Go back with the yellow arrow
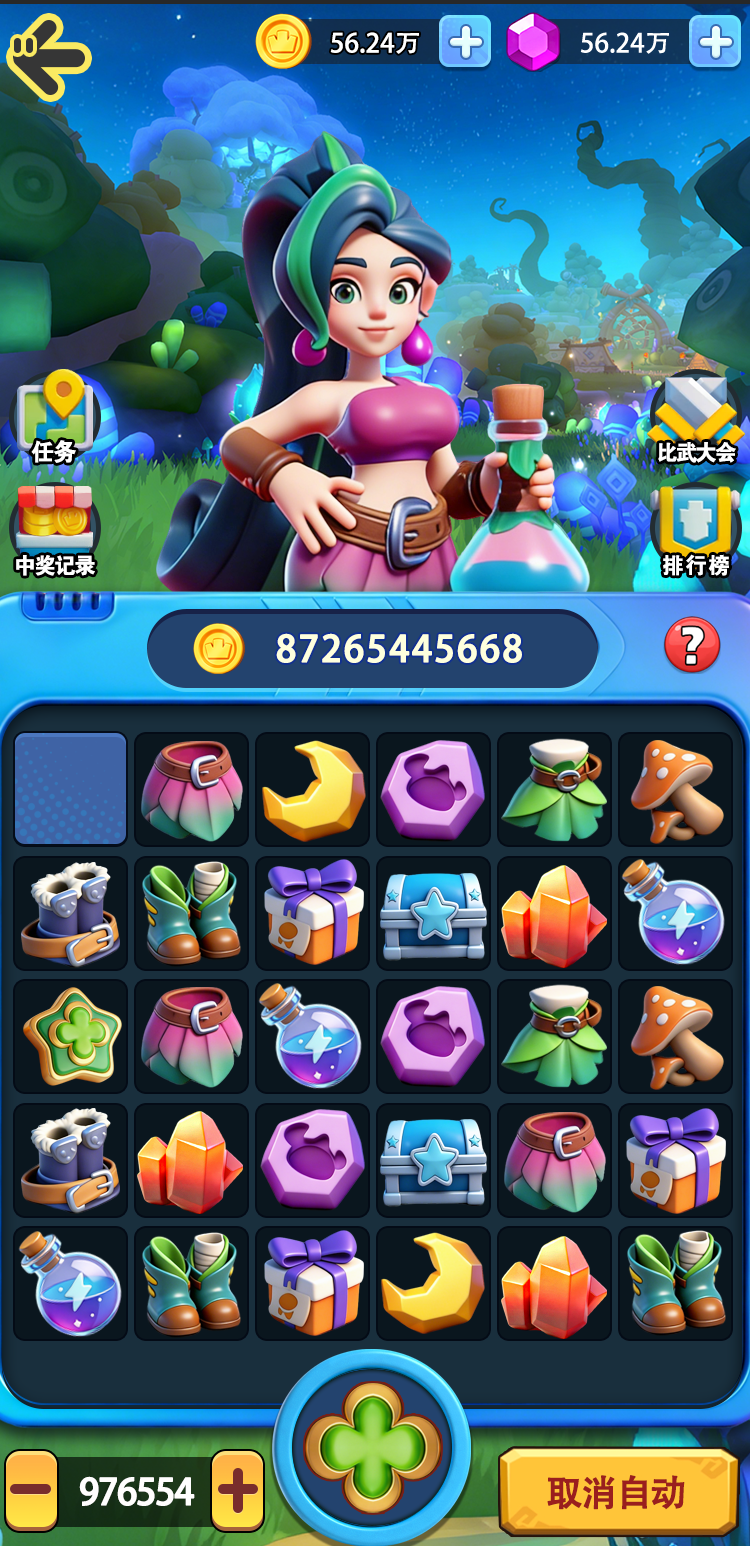 tap(48, 56)
